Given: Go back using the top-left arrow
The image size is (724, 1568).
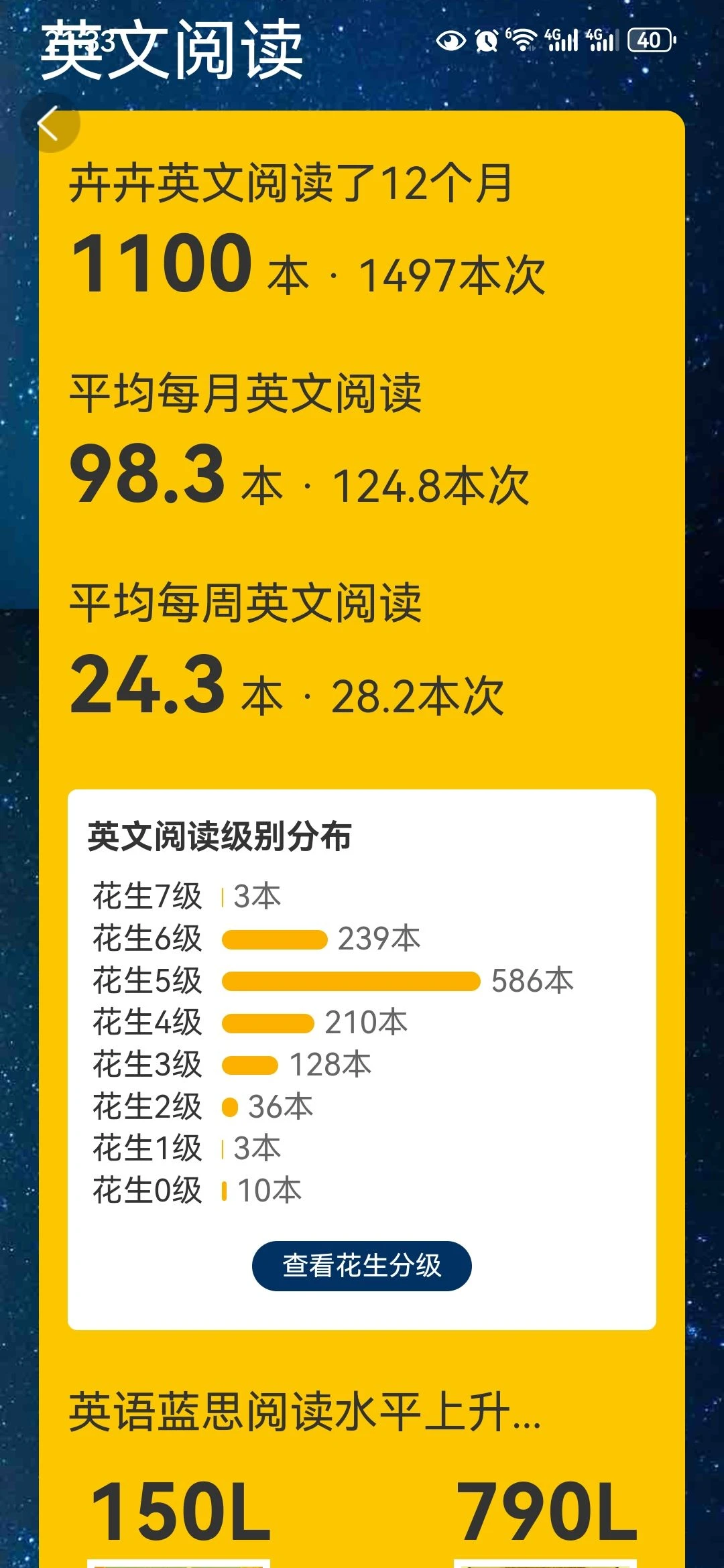Looking at the screenshot, I should point(50,124).
